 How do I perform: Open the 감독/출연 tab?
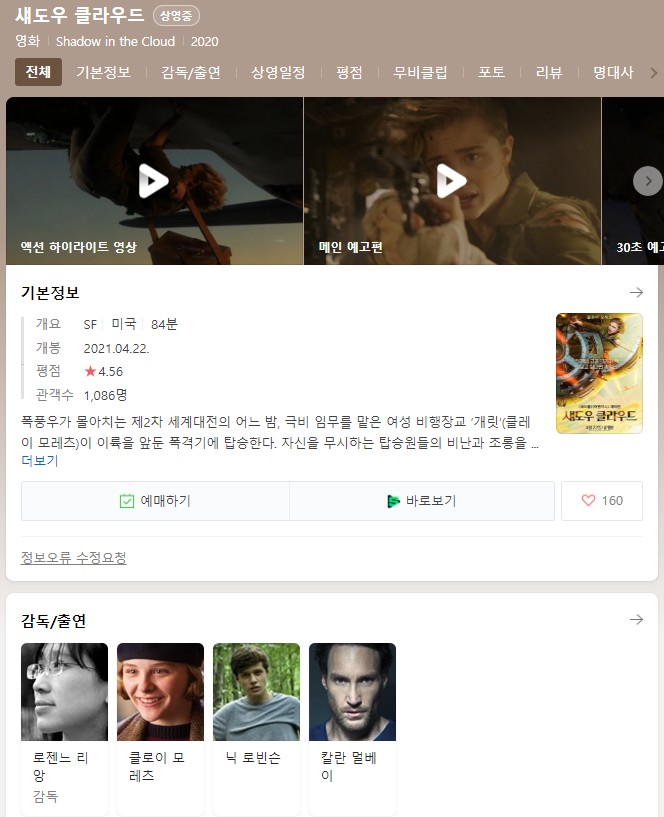(x=191, y=72)
